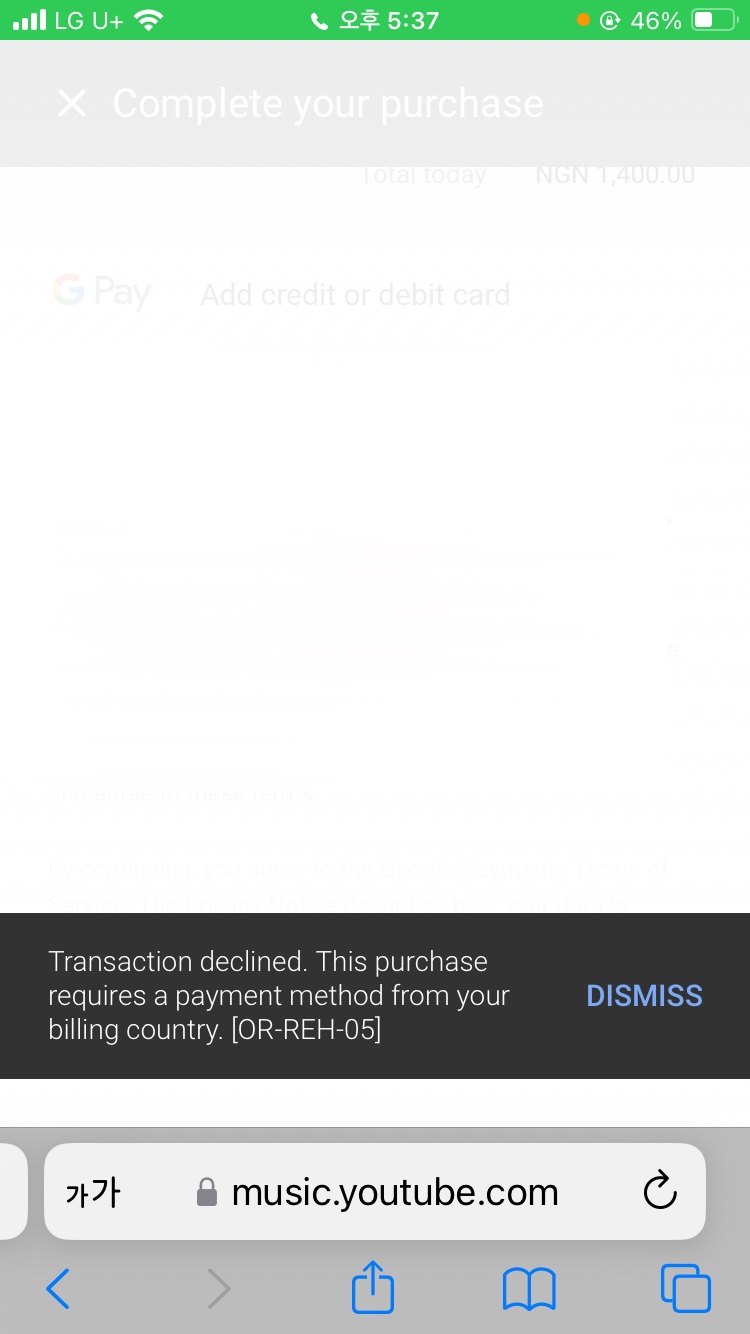This screenshot has width=750, height=1334.
Task: Select Add credit or debit card
Action: tap(355, 294)
